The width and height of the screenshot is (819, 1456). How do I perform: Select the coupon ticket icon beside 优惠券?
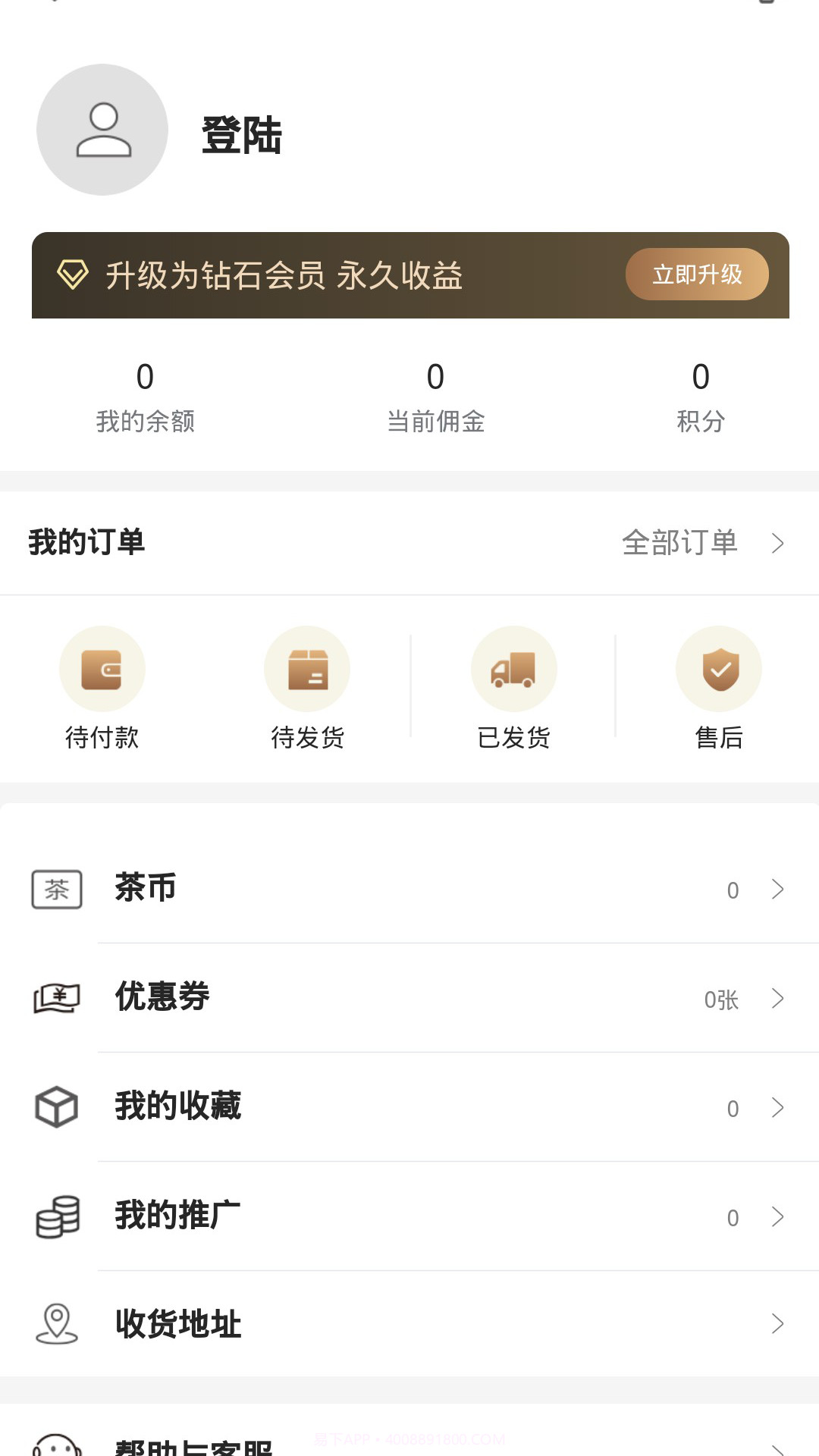pos(56,999)
